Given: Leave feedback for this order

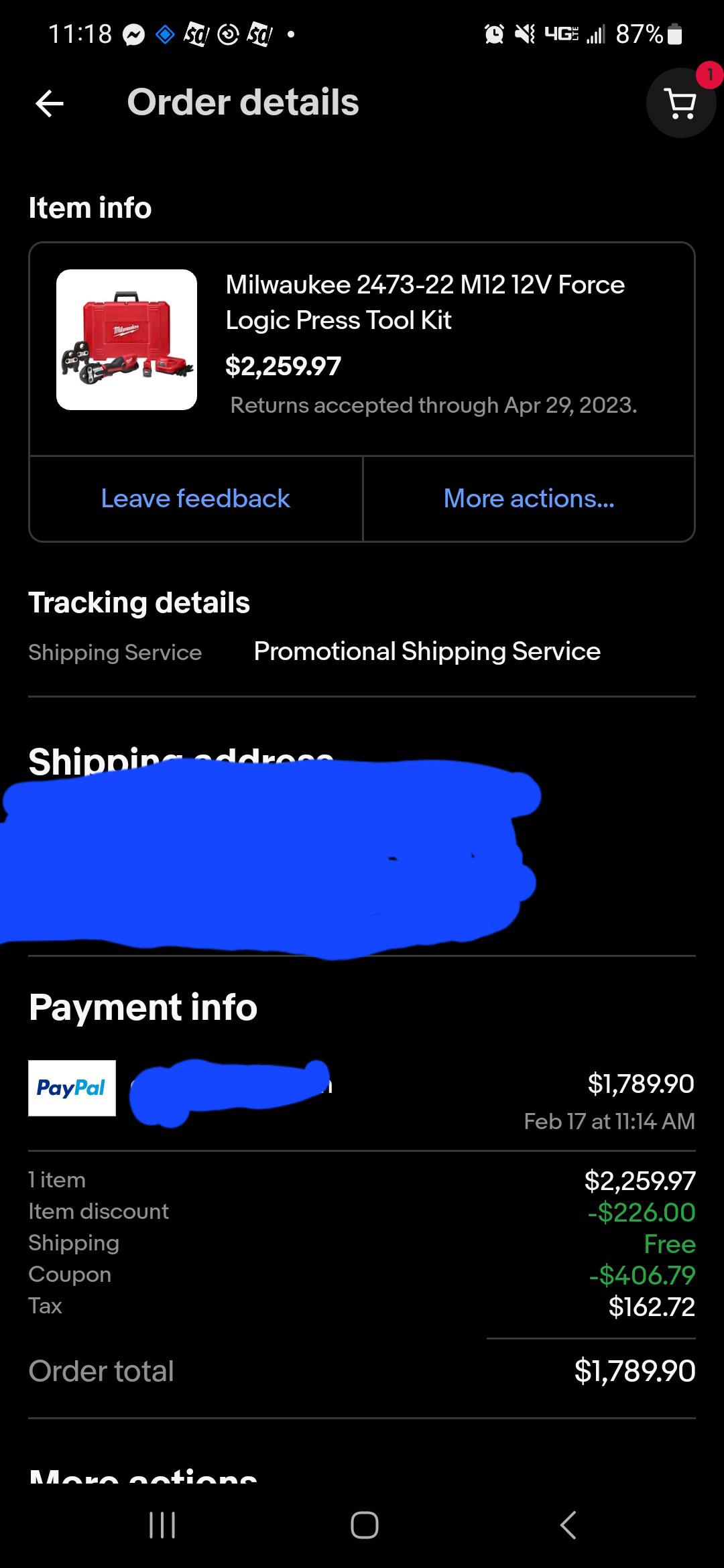Looking at the screenshot, I should [x=196, y=499].
